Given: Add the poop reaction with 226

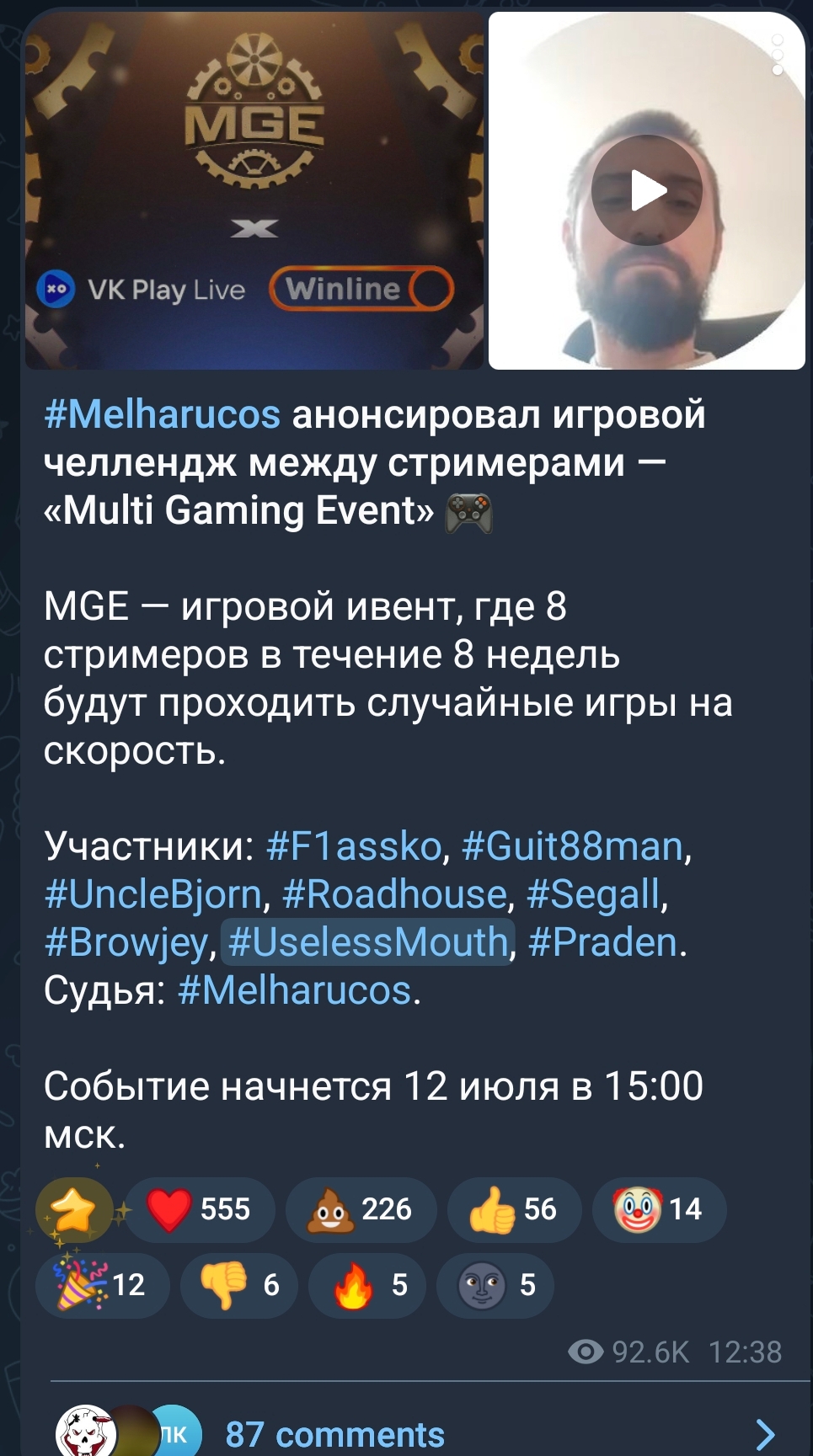Looking at the screenshot, I should click(x=361, y=1209).
